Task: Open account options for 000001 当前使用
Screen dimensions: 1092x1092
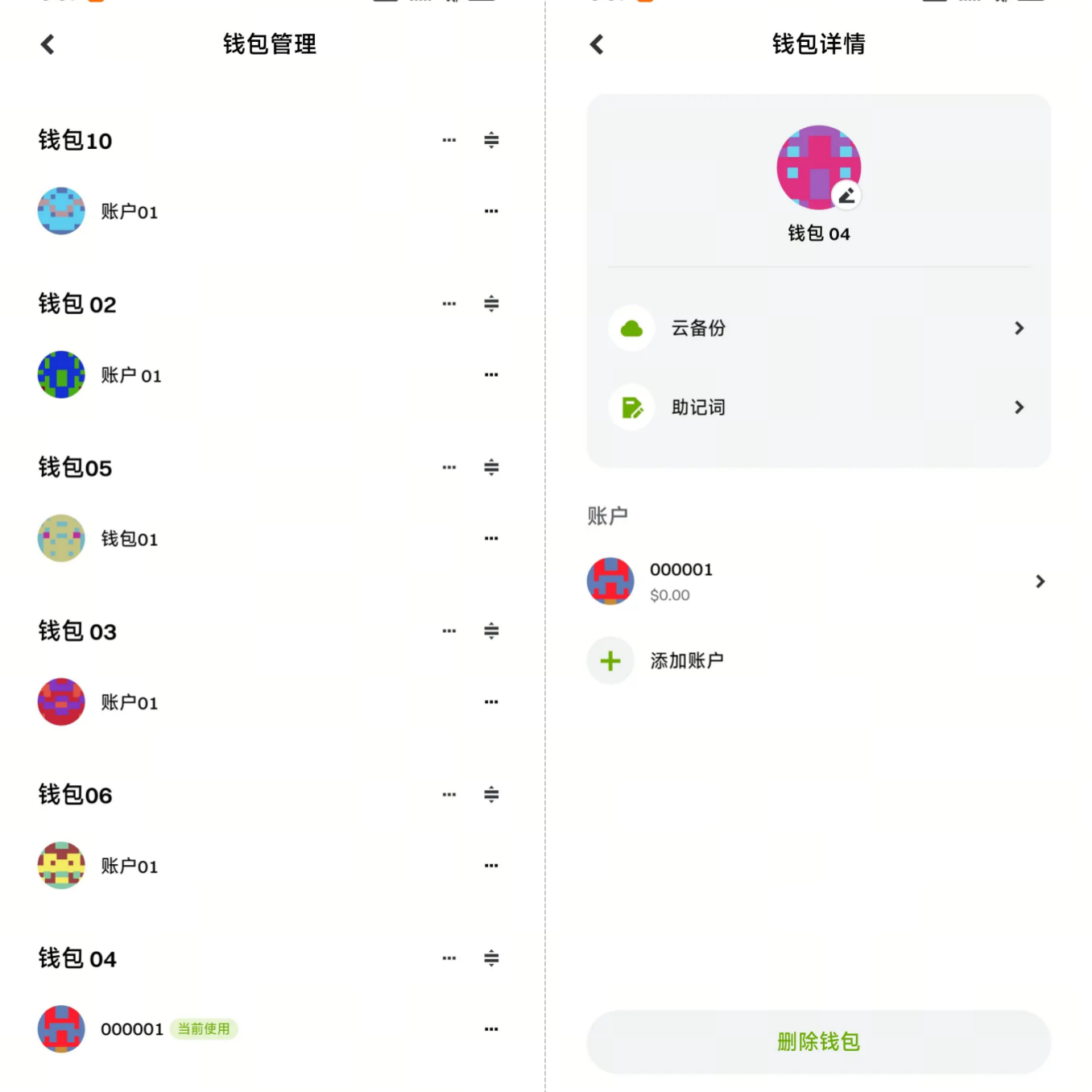Action: pos(491,1029)
